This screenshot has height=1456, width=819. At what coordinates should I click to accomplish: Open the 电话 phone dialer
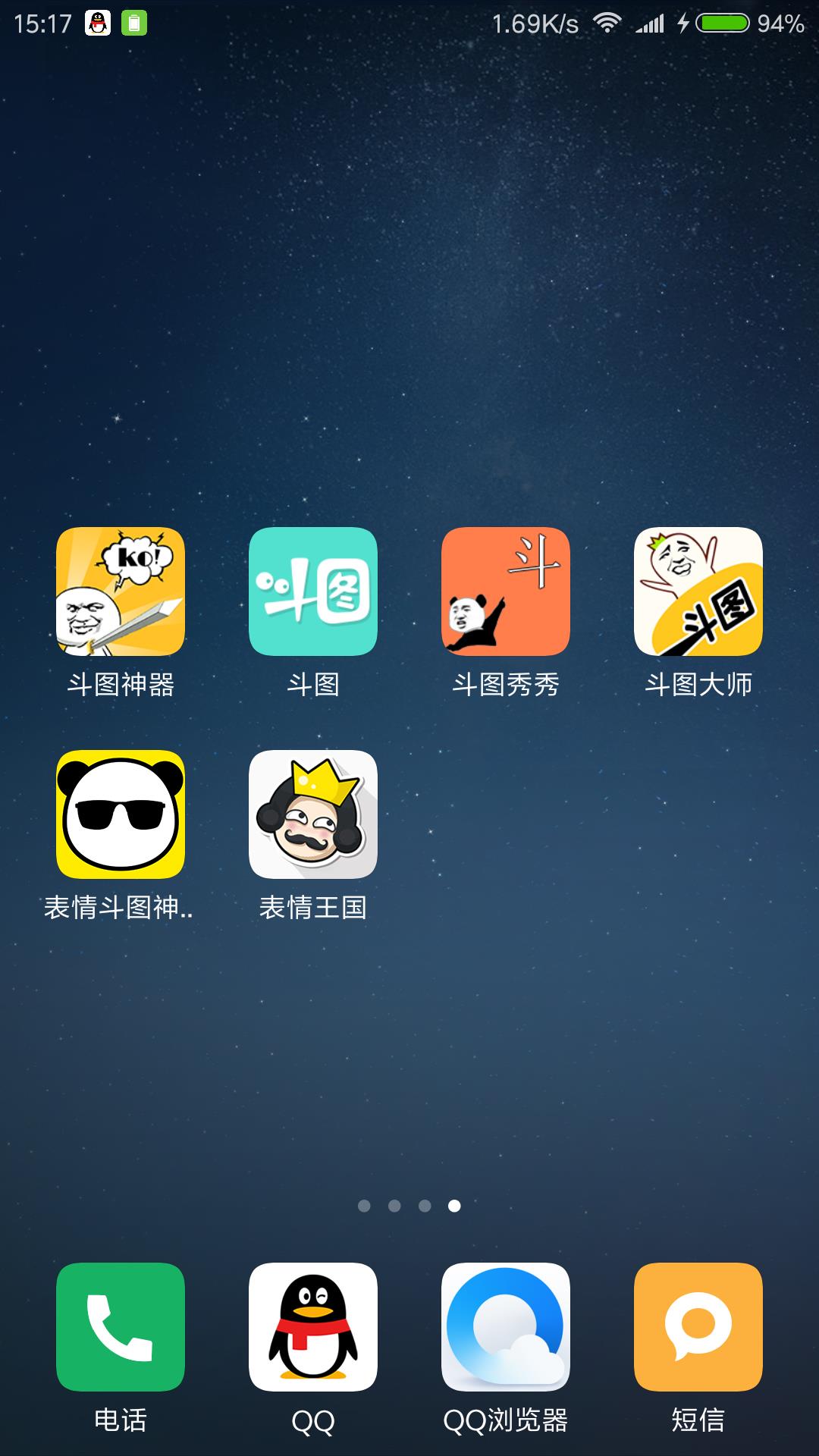point(121,1326)
